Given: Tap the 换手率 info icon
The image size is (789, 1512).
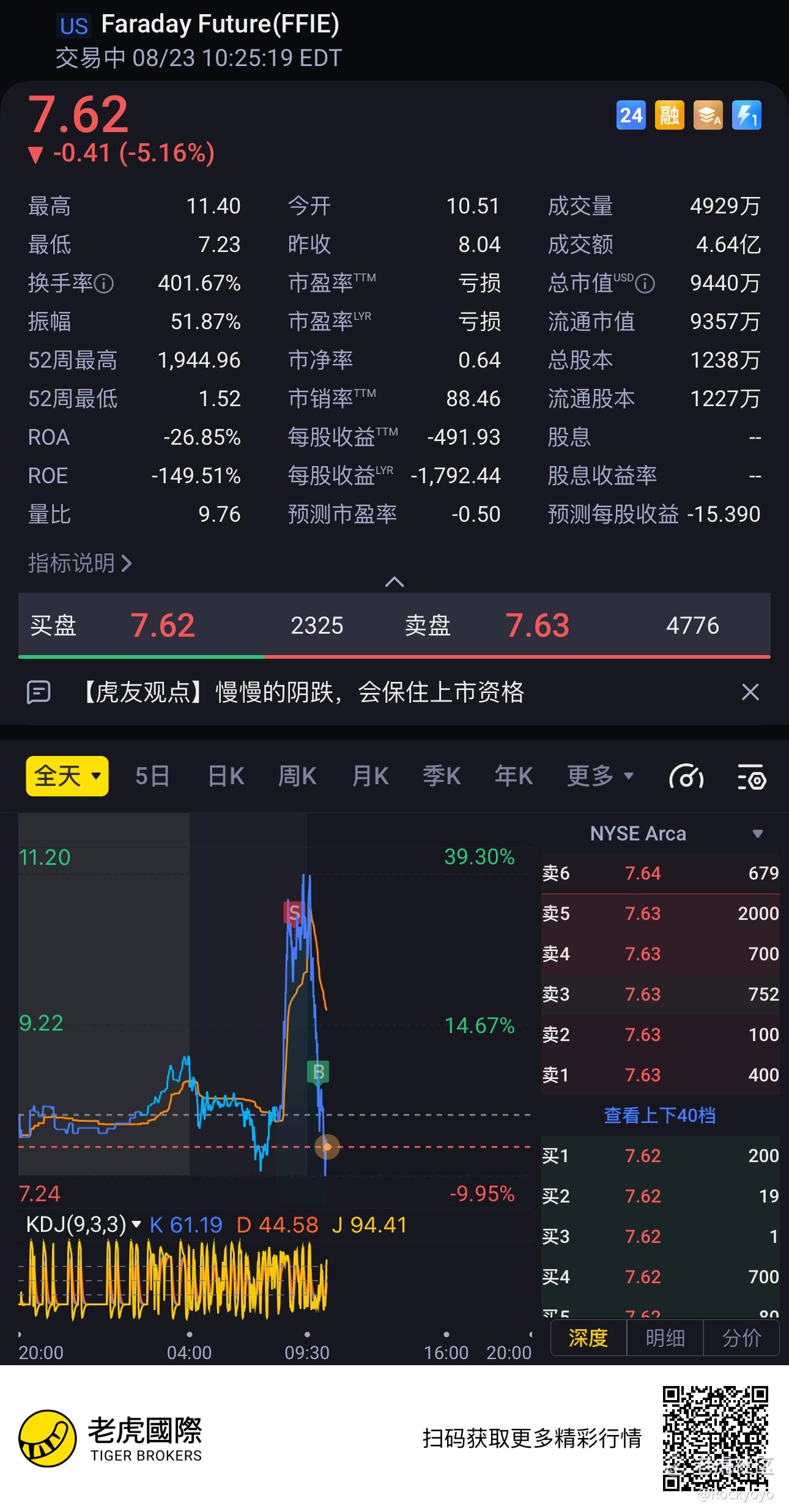Looking at the screenshot, I should coord(103,283).
